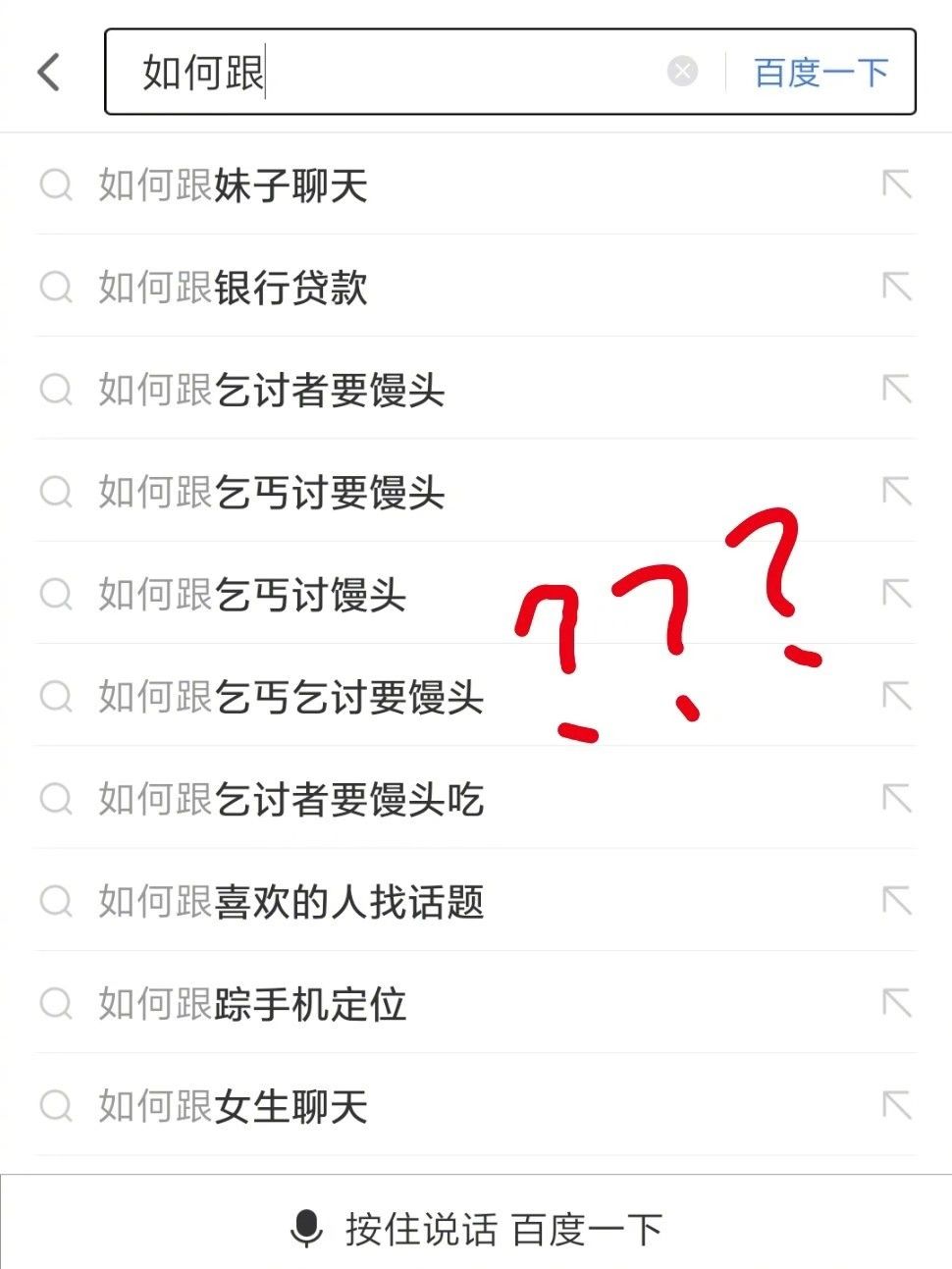Select suggestion 如何跟女生聊天

point(233,1106)
